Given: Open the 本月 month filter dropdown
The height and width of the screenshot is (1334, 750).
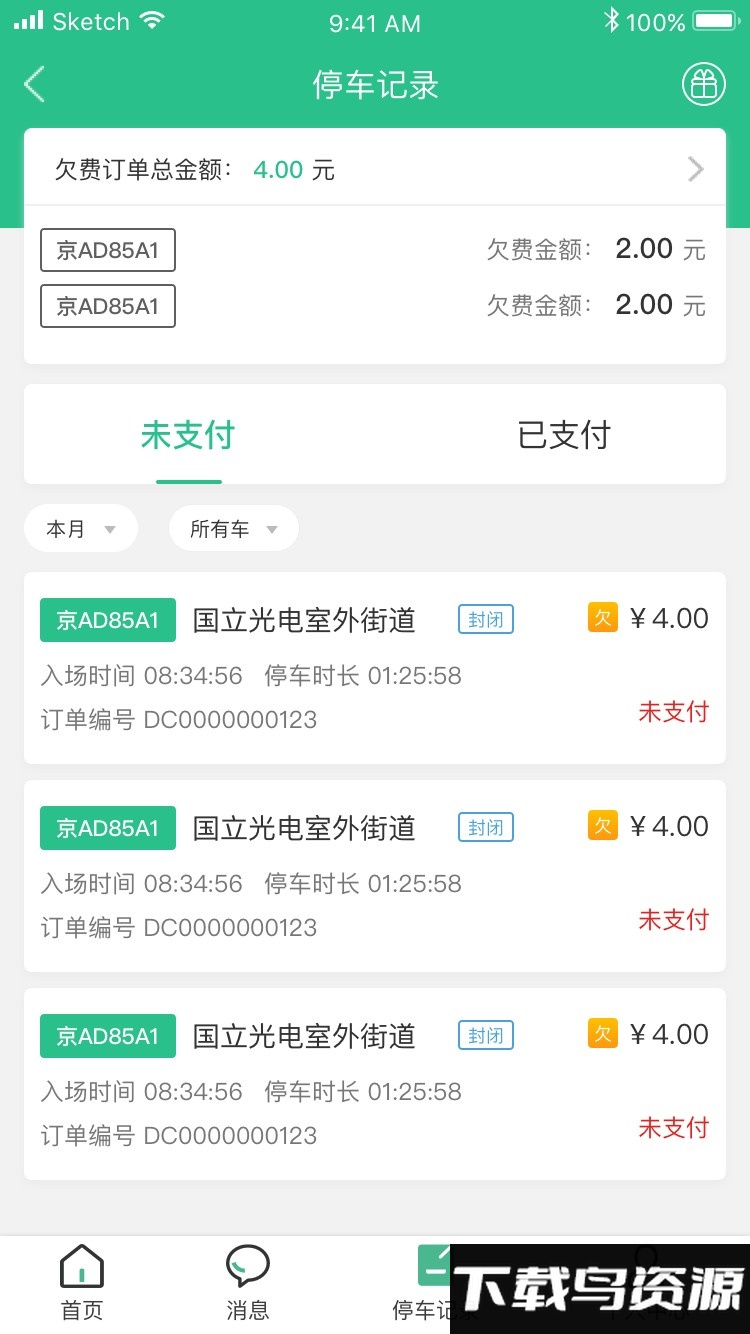Looking at the screenshot, I should [x=80, y=528].
